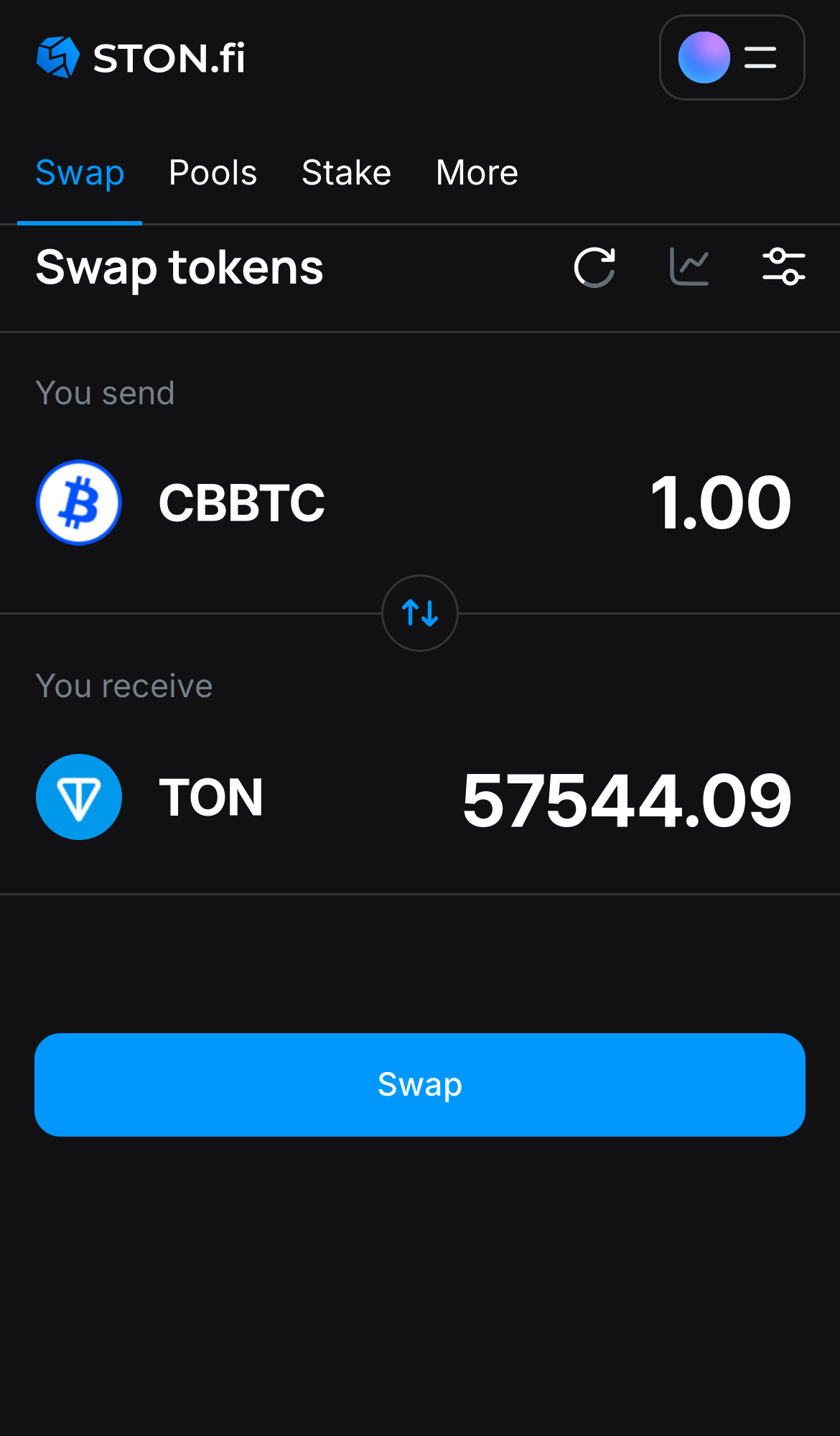Confirm with the blue Swap button
The width and height of the screenshot is (840, 1436).
point(420,1084)
